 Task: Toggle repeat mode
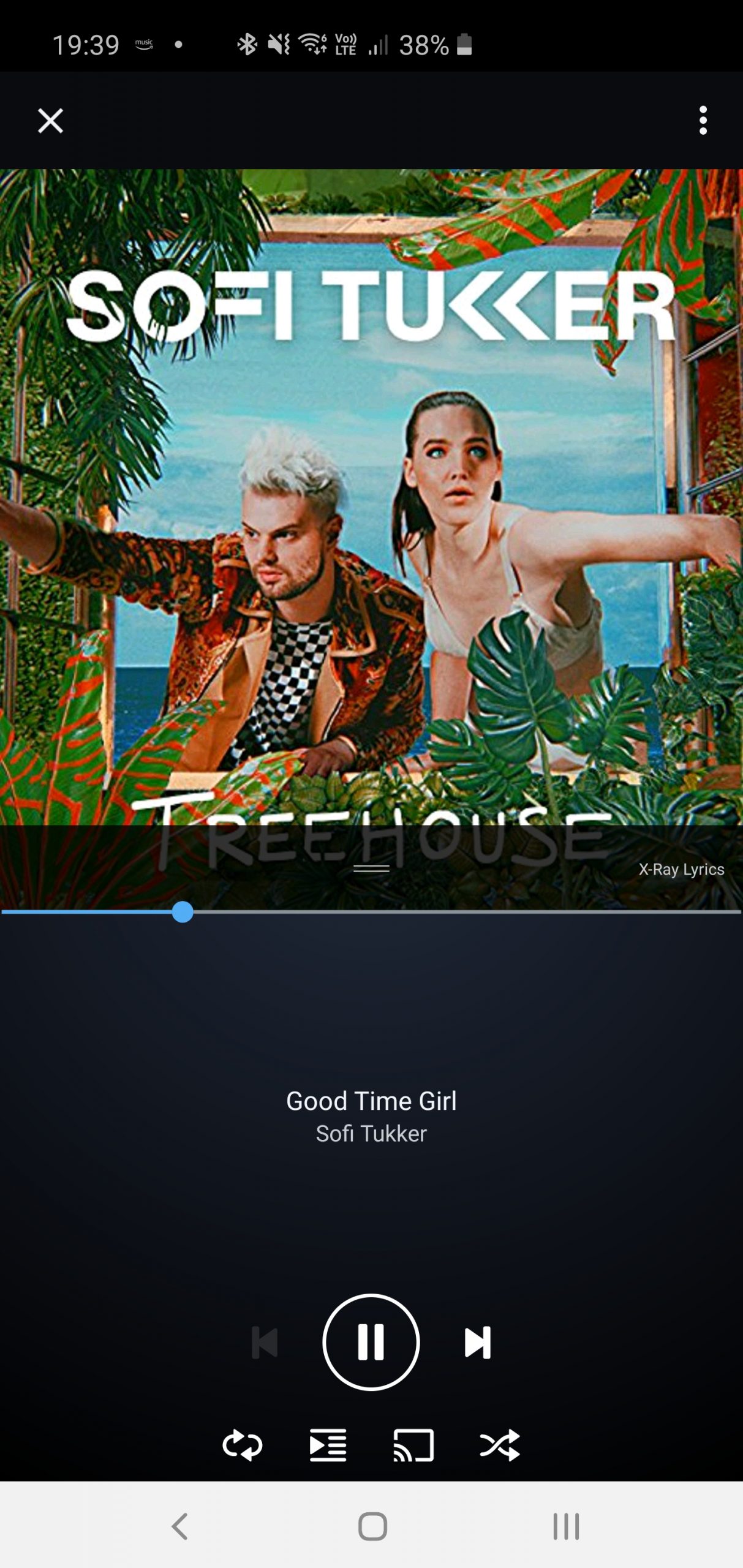click(x=243, y=1445)
